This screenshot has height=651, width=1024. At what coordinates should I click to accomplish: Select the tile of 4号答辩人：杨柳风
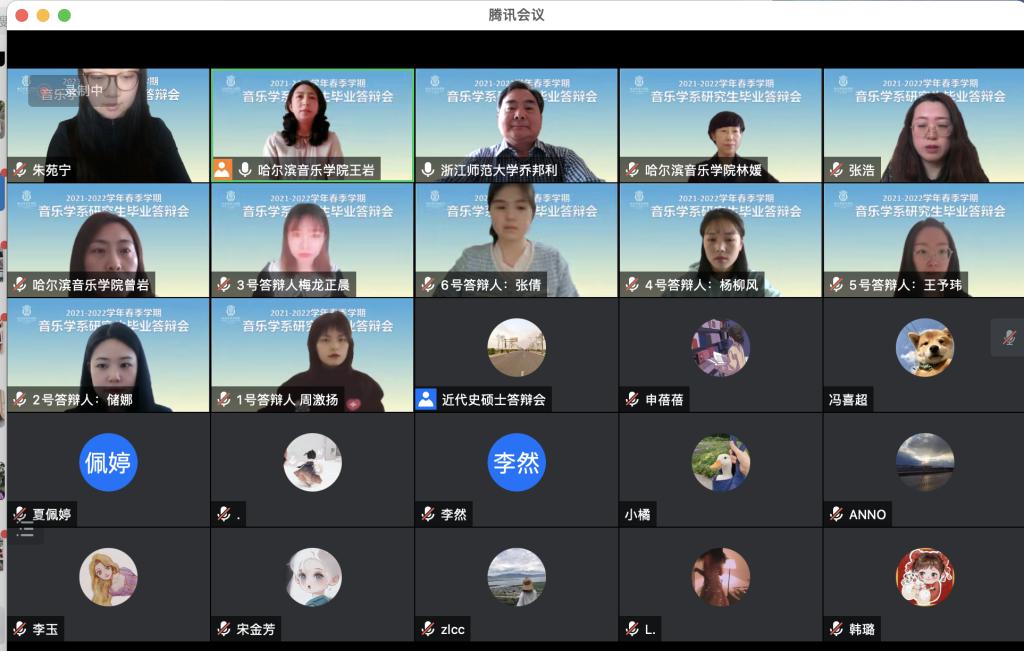(720, 240)
